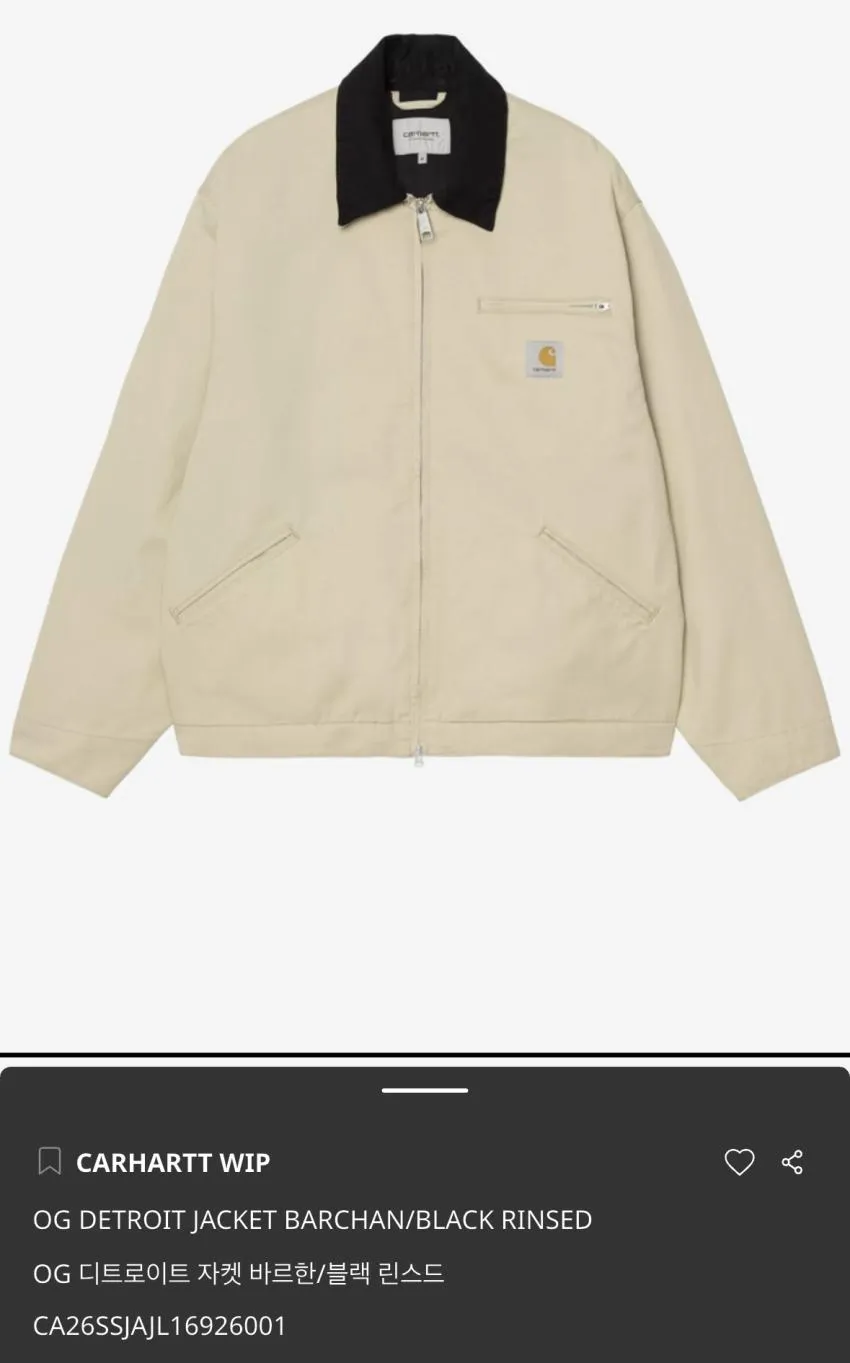Tap the bottom sheet drag handle
850x1363 pixels.
(425, 1090)
